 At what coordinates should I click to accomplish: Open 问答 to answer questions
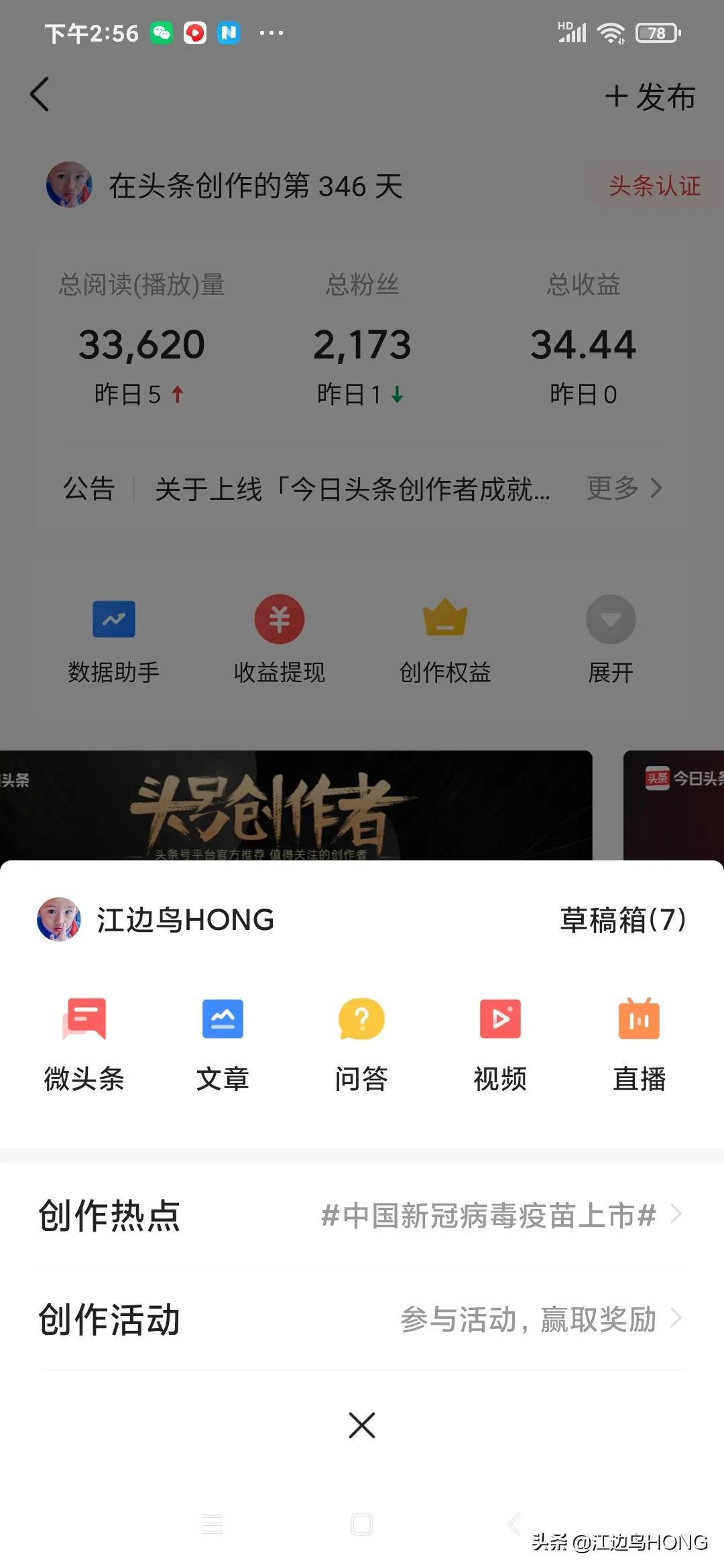pyautogui.click(x=361, y=1042)
